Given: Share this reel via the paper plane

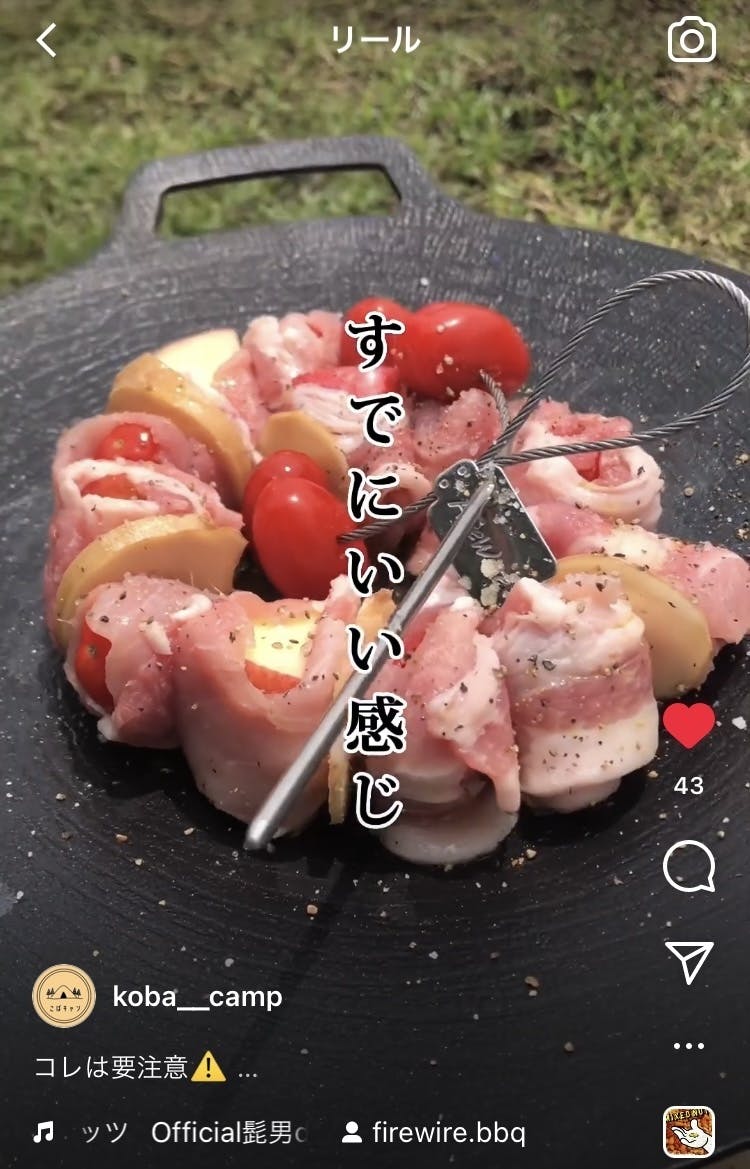Looking at the screenshot, I should [689, 962].
